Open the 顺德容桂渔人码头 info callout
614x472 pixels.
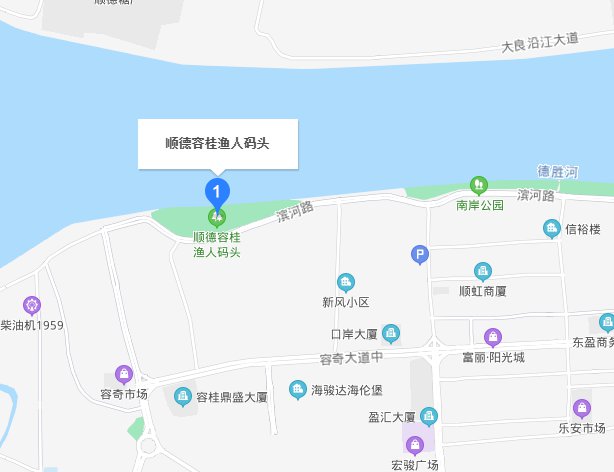click(217, 143)
